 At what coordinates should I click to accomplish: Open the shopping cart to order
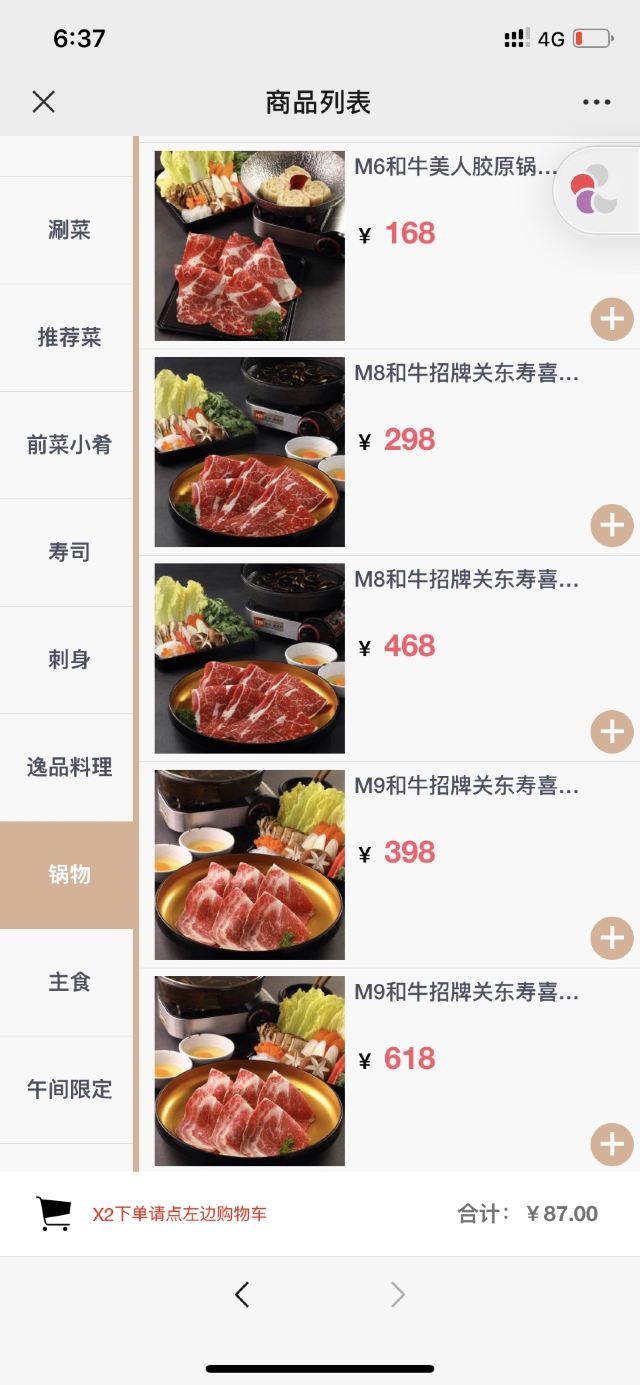coord(54,1214)
